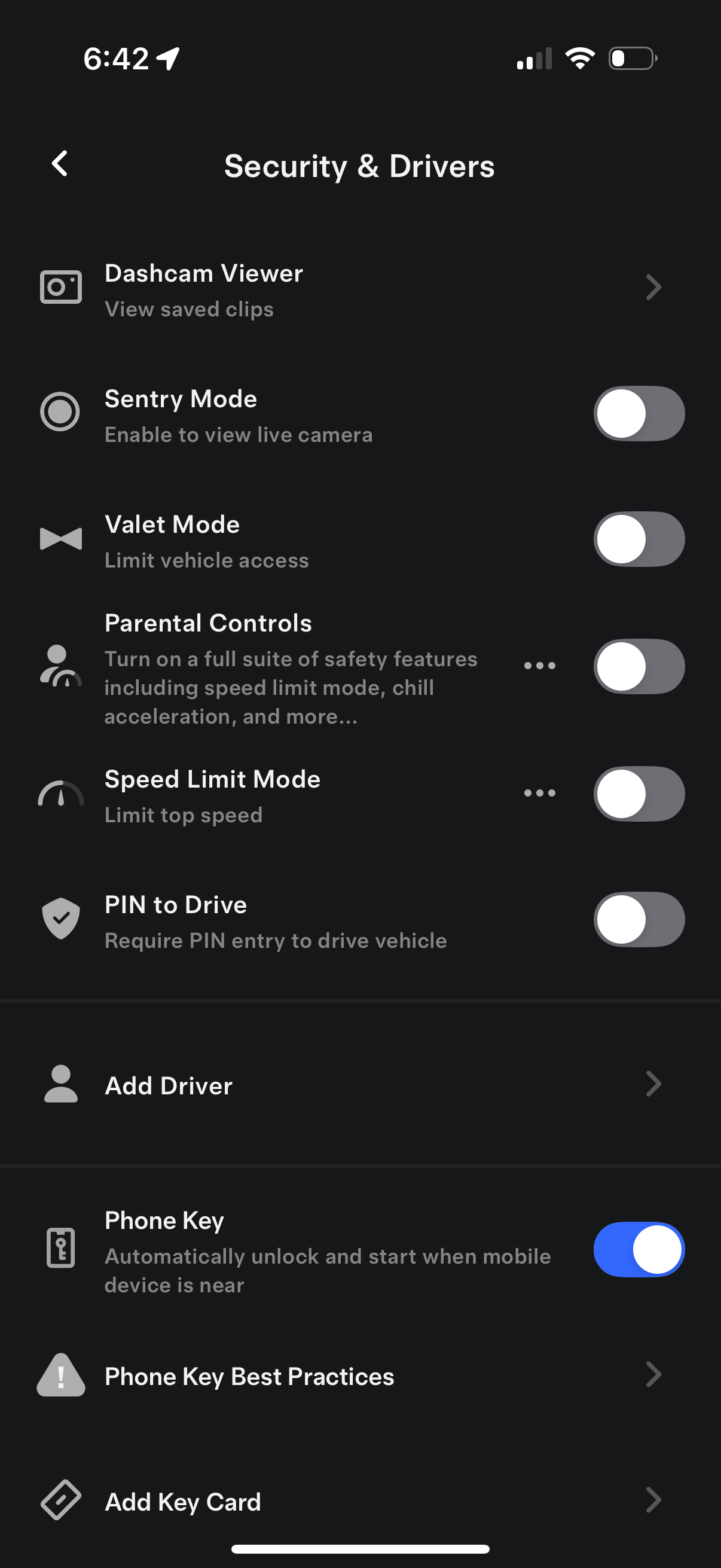Expand the Dashcam Viewer chevron

pos(653,287)
